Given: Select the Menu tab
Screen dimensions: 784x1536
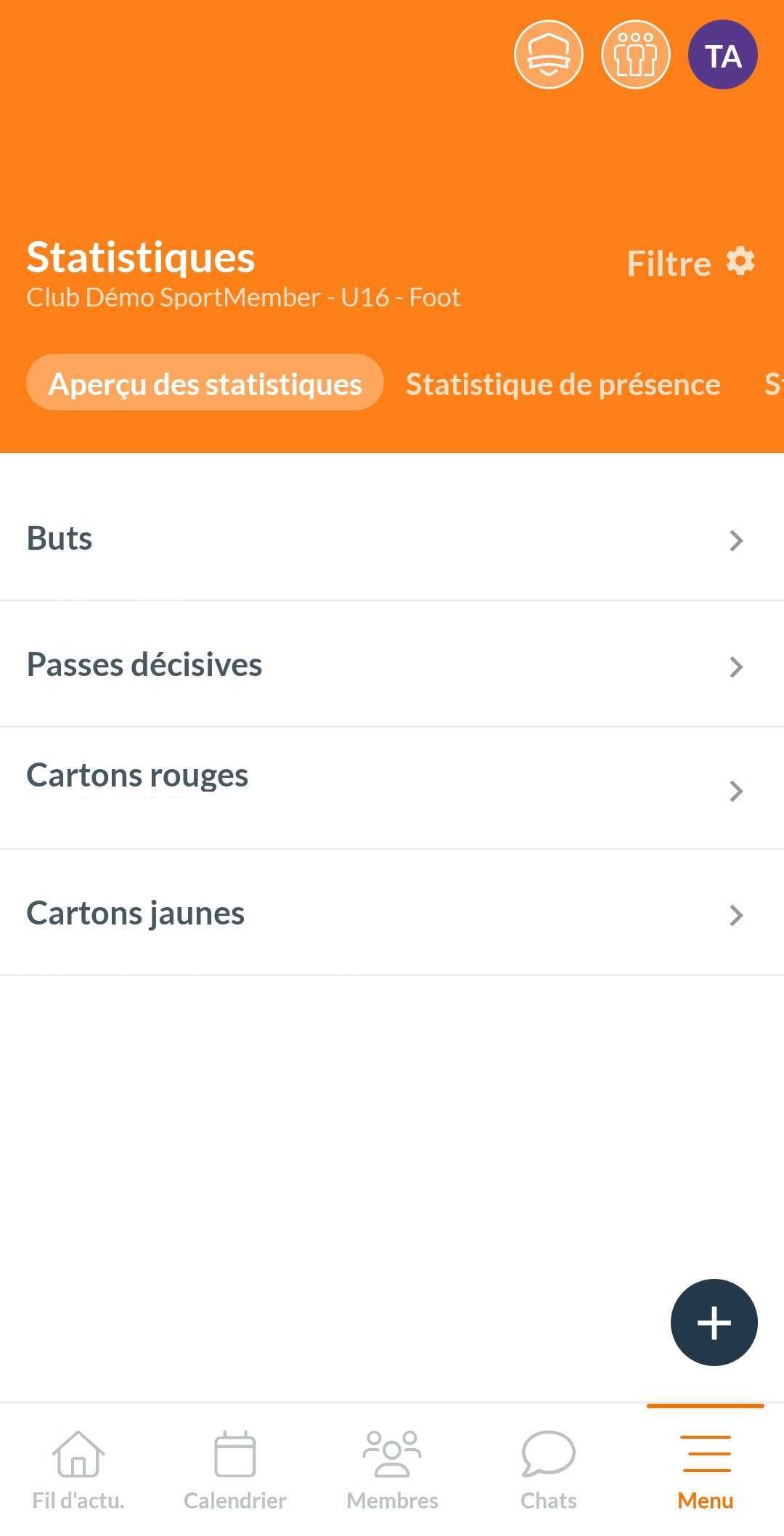Looking at the screenshot, I should [x=706, y=1470].
